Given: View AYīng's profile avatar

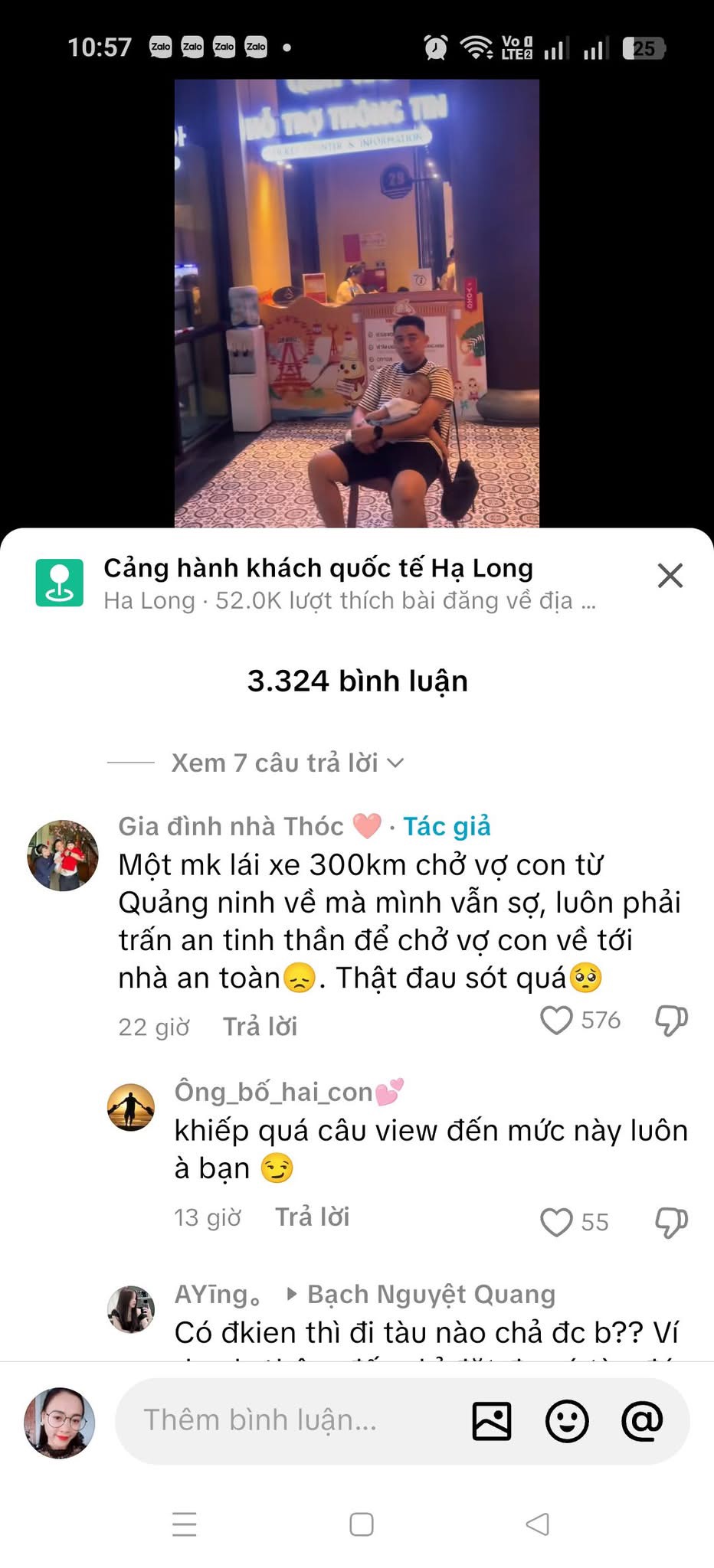Looking at the screenshot, I should (130, 1309).
